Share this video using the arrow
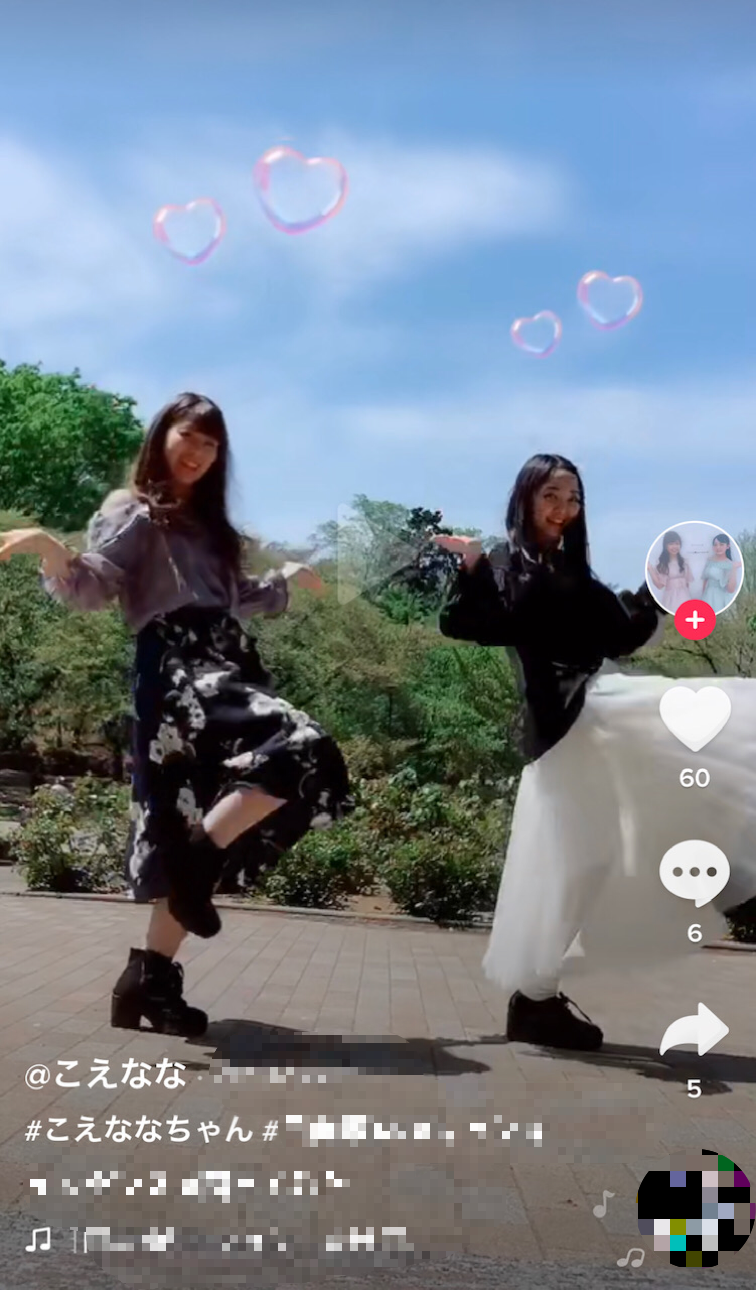 [x=694, y=1030]
